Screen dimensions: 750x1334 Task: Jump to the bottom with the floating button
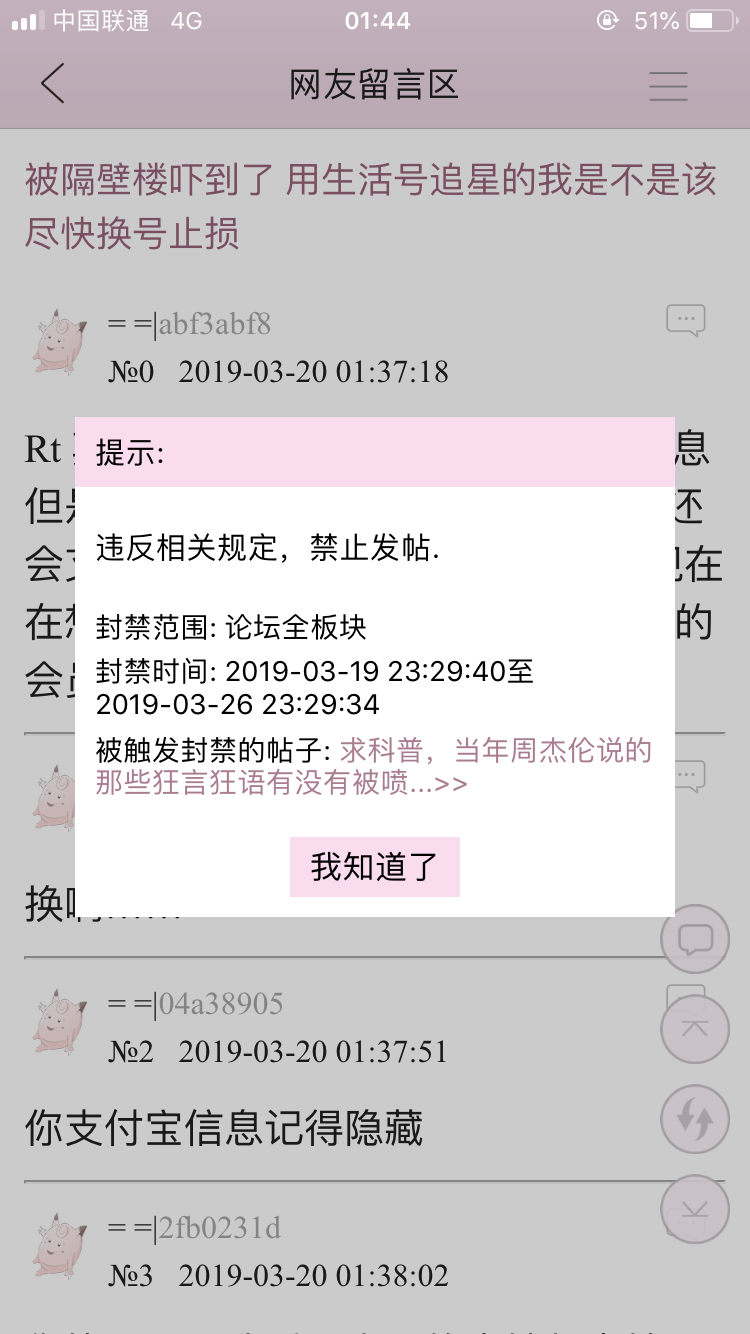click(x=695, y=1209)
